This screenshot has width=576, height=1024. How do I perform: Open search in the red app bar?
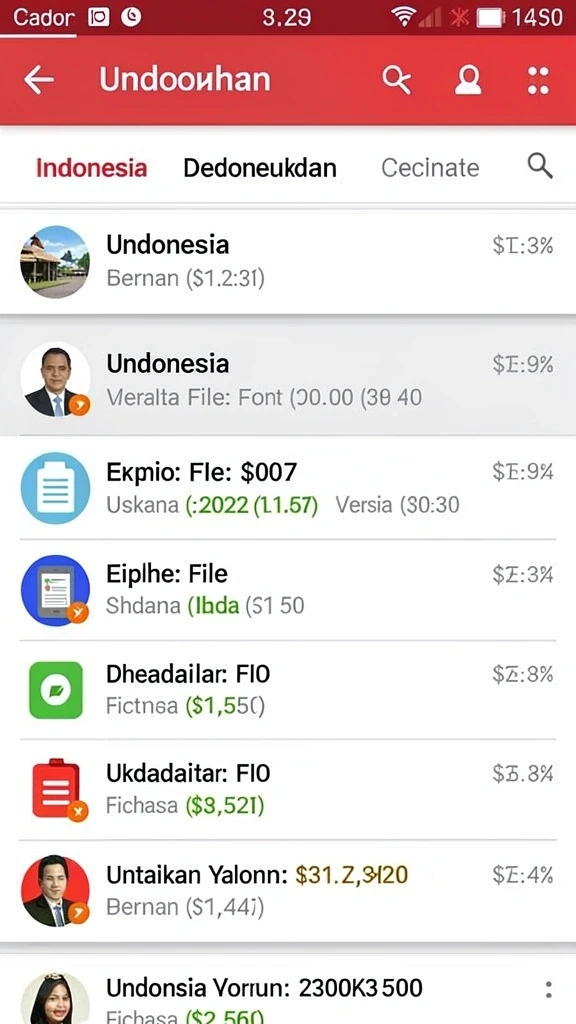(396, 80)
